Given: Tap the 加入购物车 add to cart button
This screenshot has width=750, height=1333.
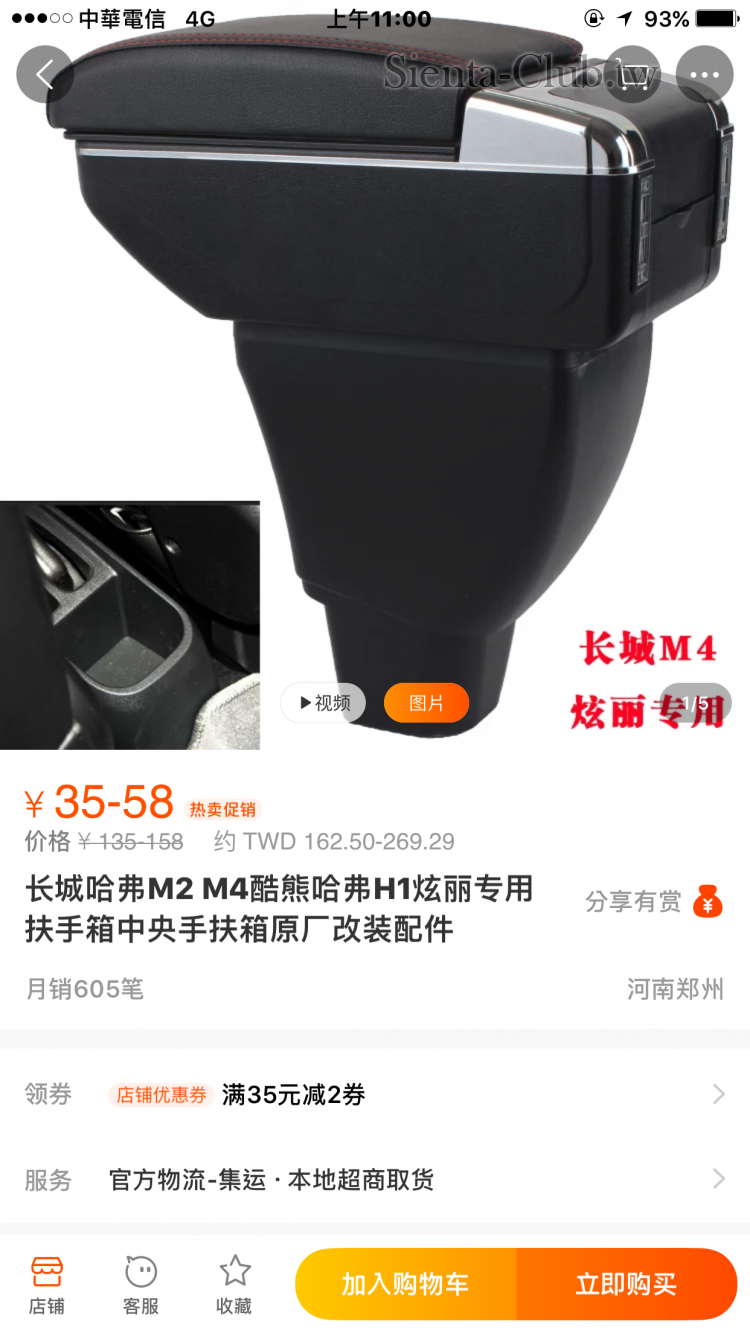Looking at the screenshot, I should point(406,1284).
